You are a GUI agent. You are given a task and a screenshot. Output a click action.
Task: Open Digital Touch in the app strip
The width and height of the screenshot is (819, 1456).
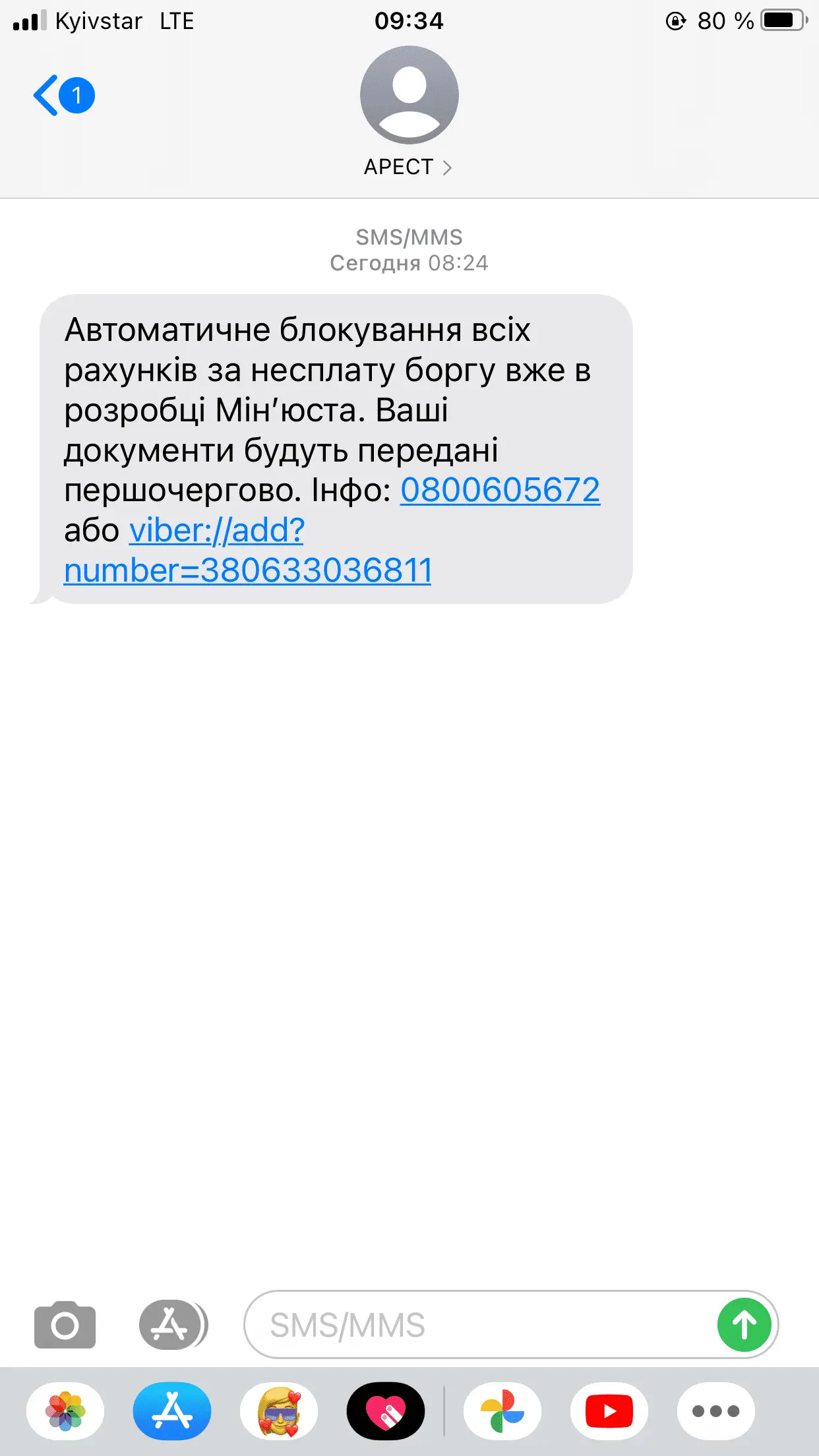386,1411
